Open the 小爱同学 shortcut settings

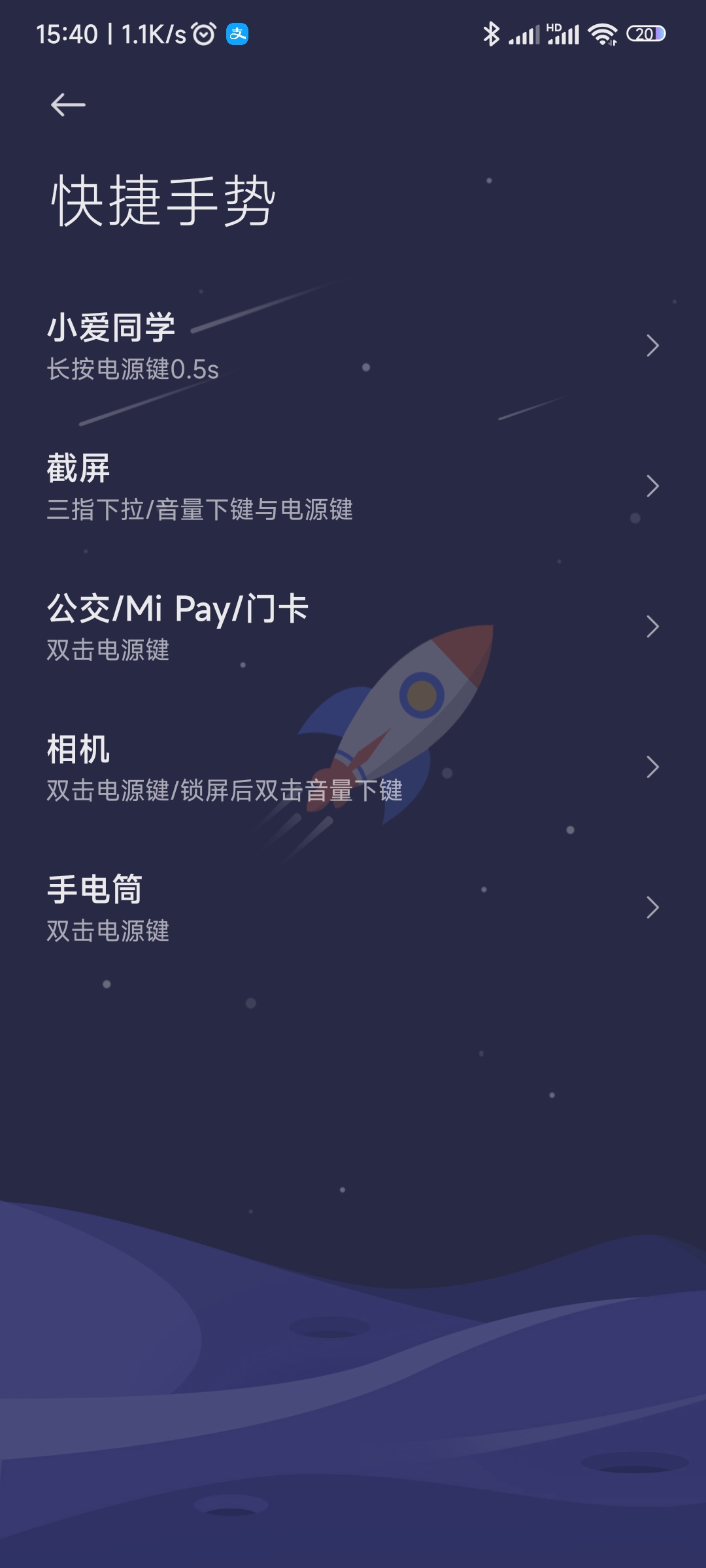(x=353, y=346)
